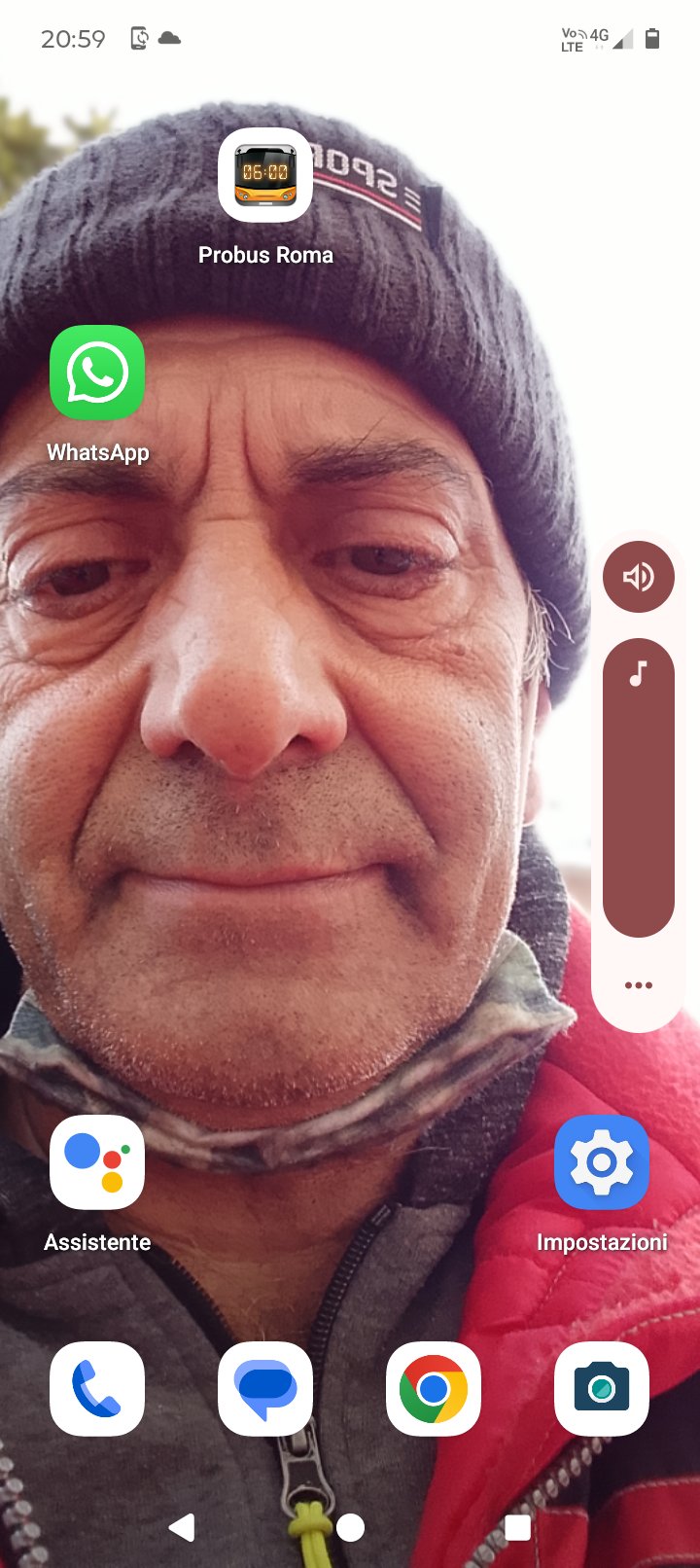
Task: Set media volume on the music slider
Action: 638,788
